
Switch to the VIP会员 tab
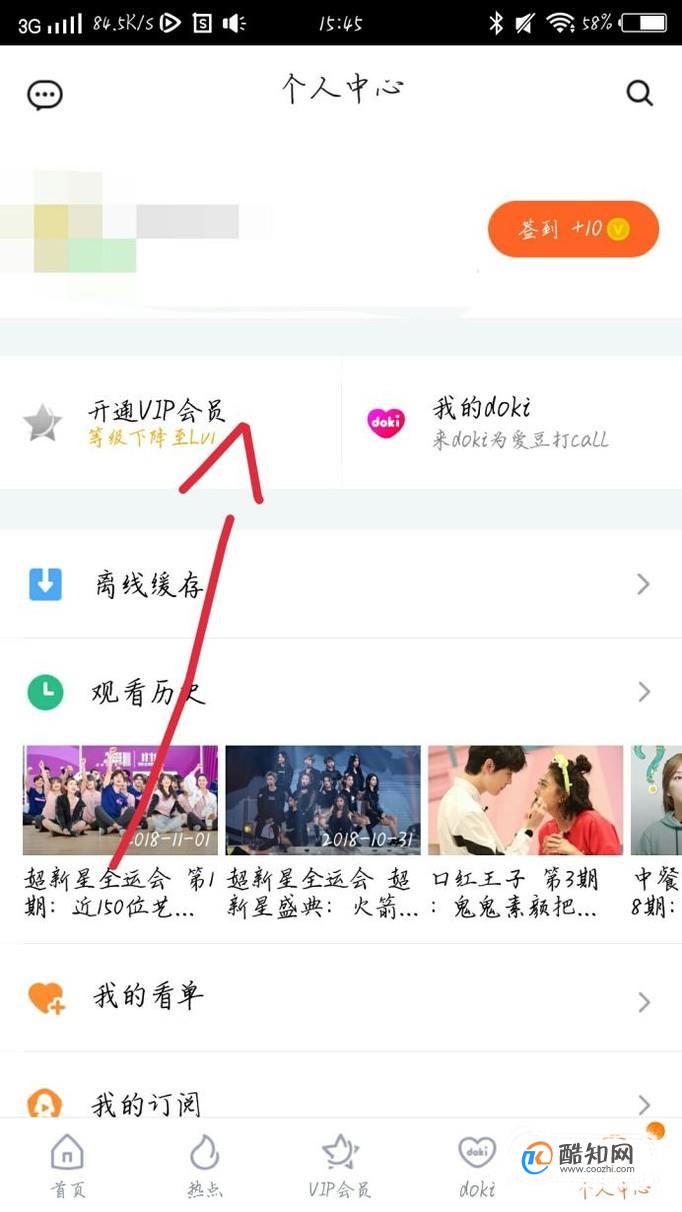(340, 1165)
